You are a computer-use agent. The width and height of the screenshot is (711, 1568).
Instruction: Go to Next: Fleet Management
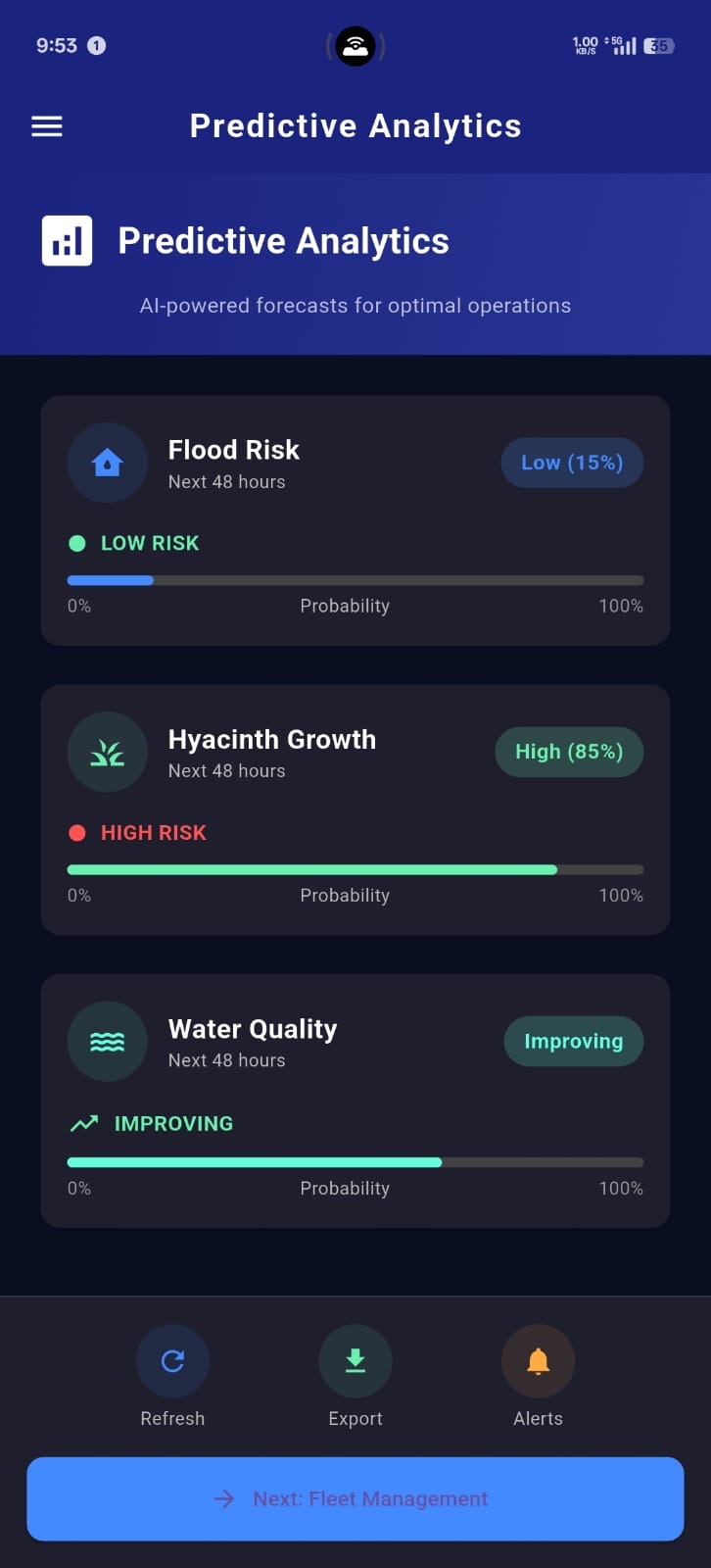tap(355, 1498)
